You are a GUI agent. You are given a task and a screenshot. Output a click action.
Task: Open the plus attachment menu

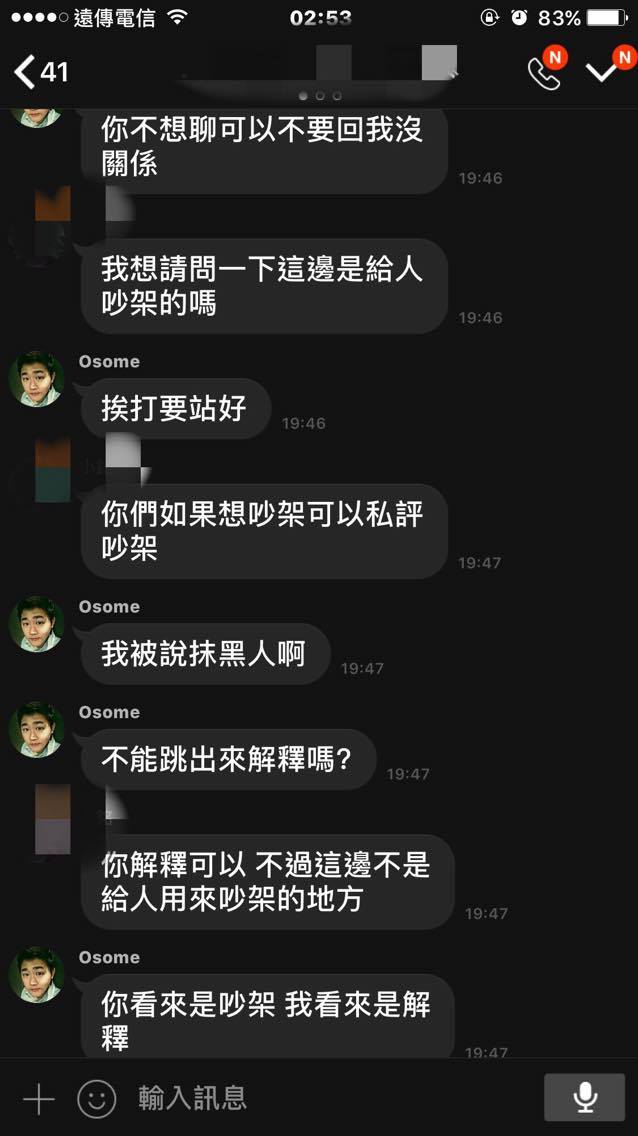click(x=38, y=1099)
